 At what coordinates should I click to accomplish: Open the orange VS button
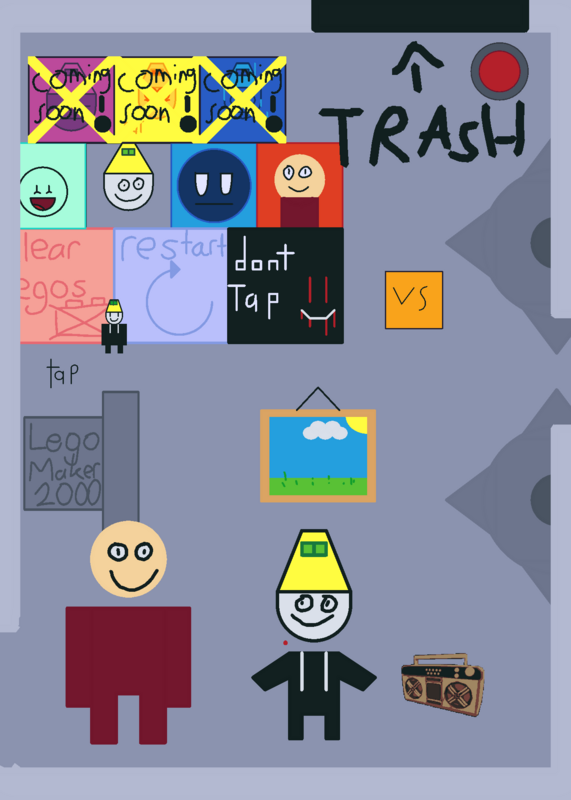(x=414, y=300)
